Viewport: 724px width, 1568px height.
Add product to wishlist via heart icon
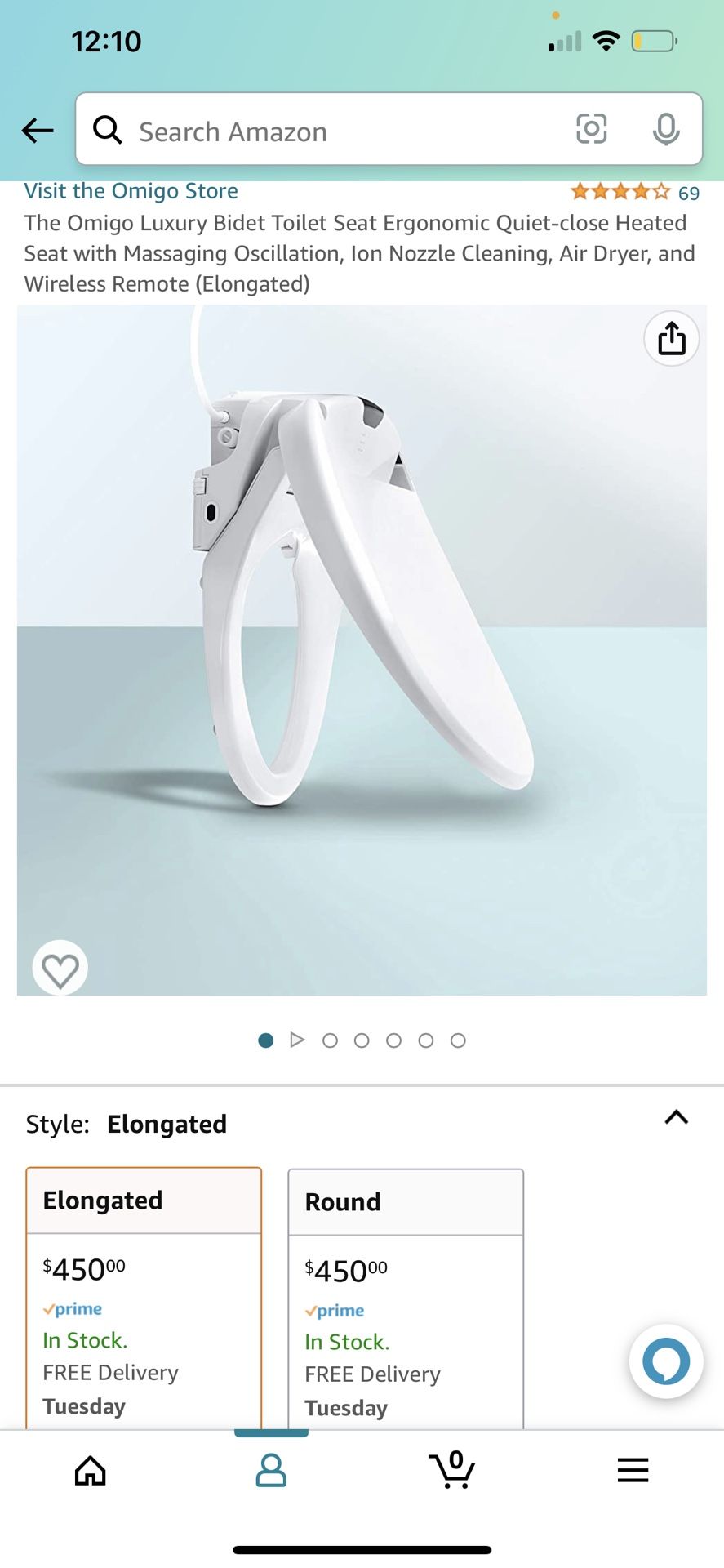[x=59, y=967]
